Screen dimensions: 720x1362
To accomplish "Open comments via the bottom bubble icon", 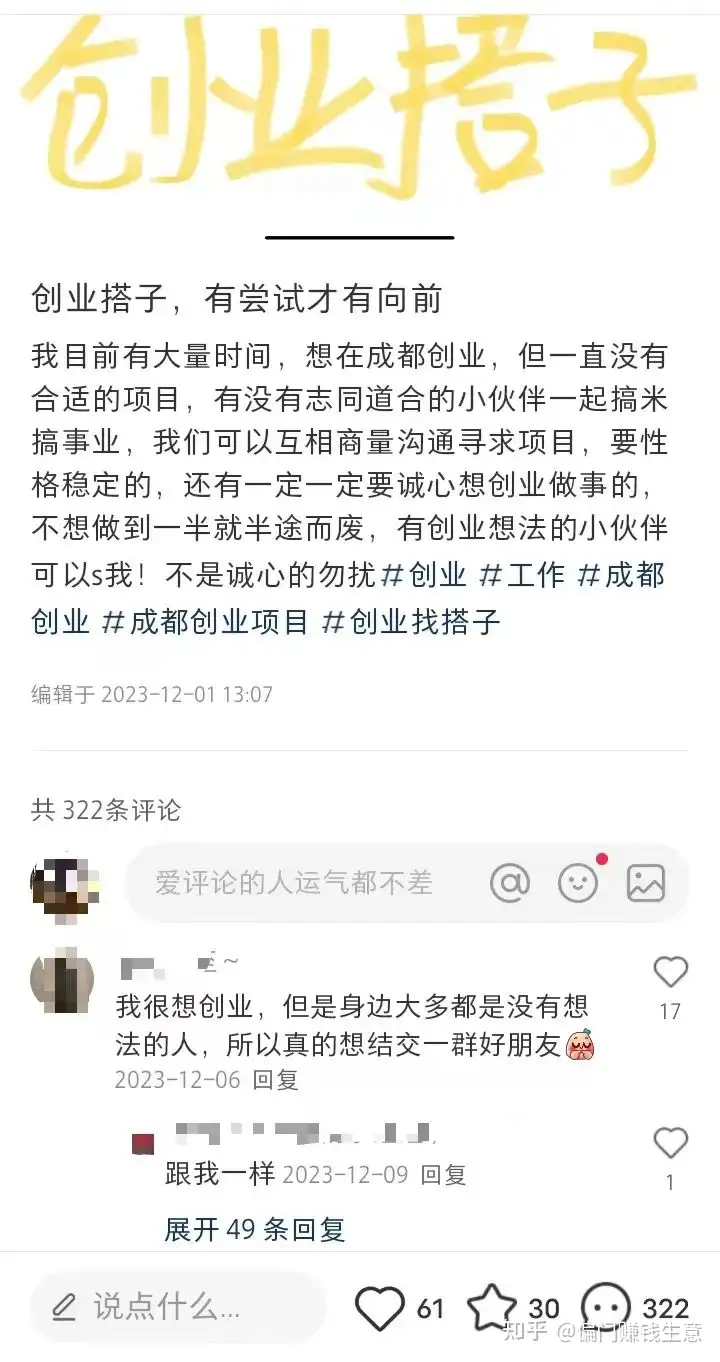I will pos(606,1308).
